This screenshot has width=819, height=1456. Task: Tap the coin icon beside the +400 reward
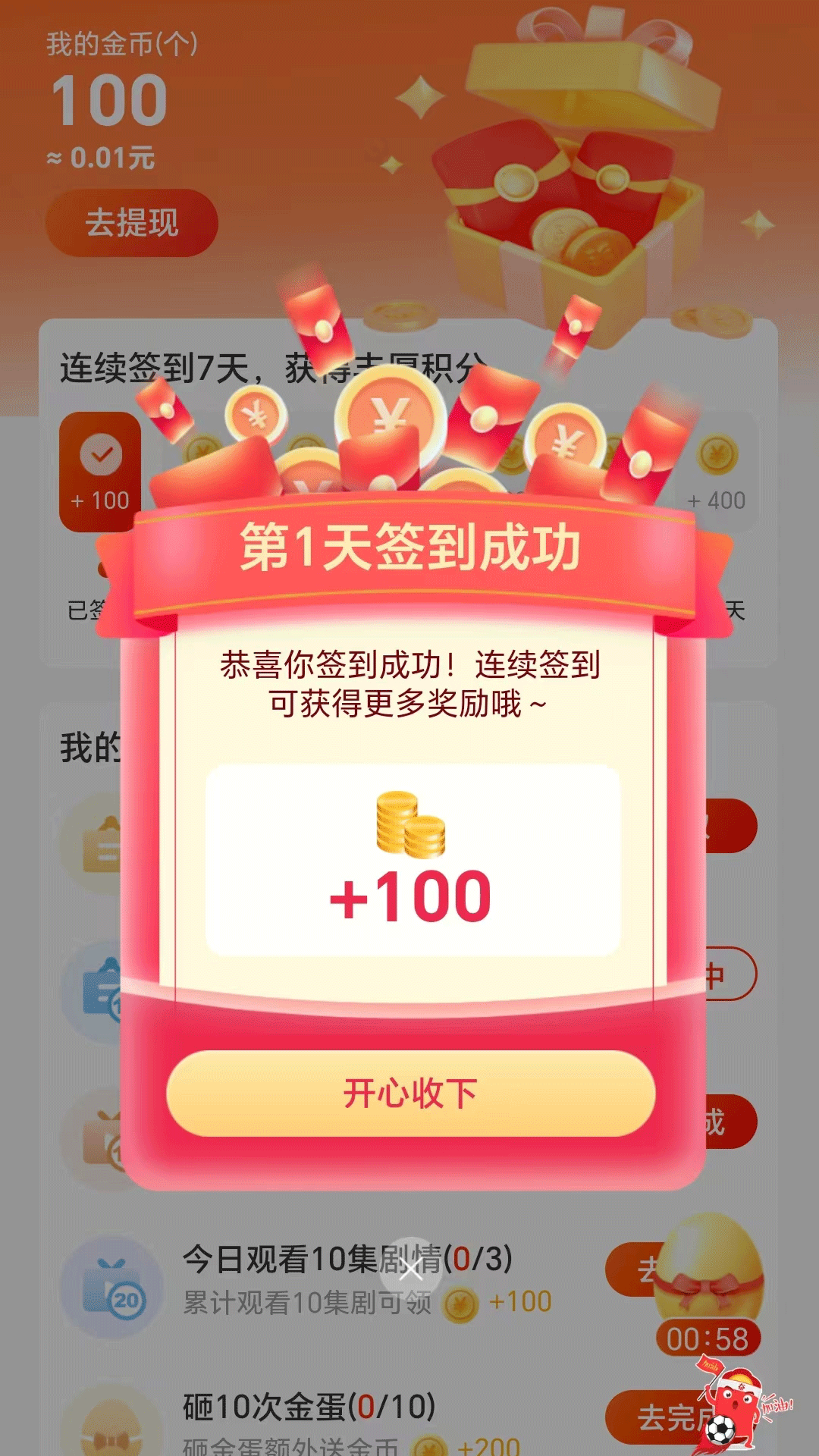point(716,455)
